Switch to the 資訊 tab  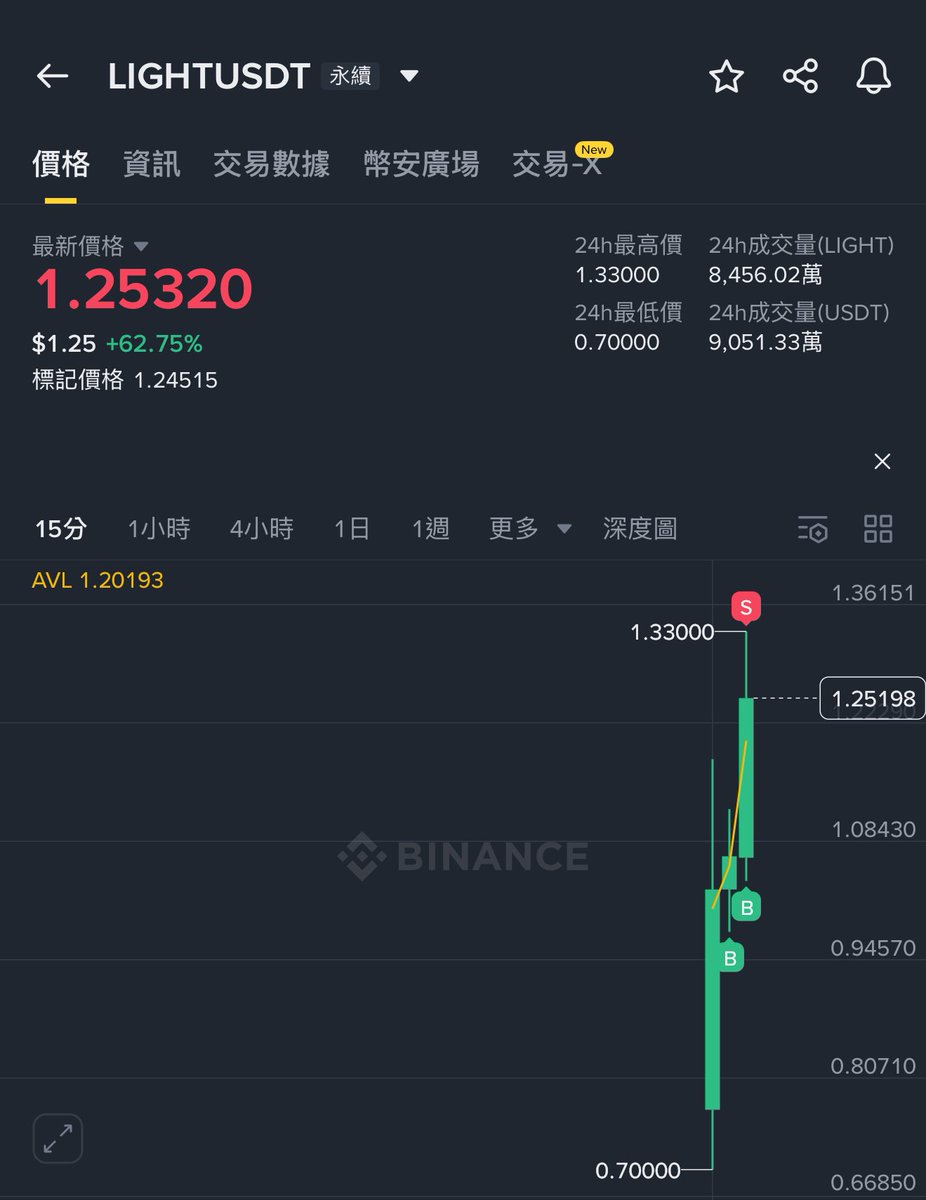point(152,164)
